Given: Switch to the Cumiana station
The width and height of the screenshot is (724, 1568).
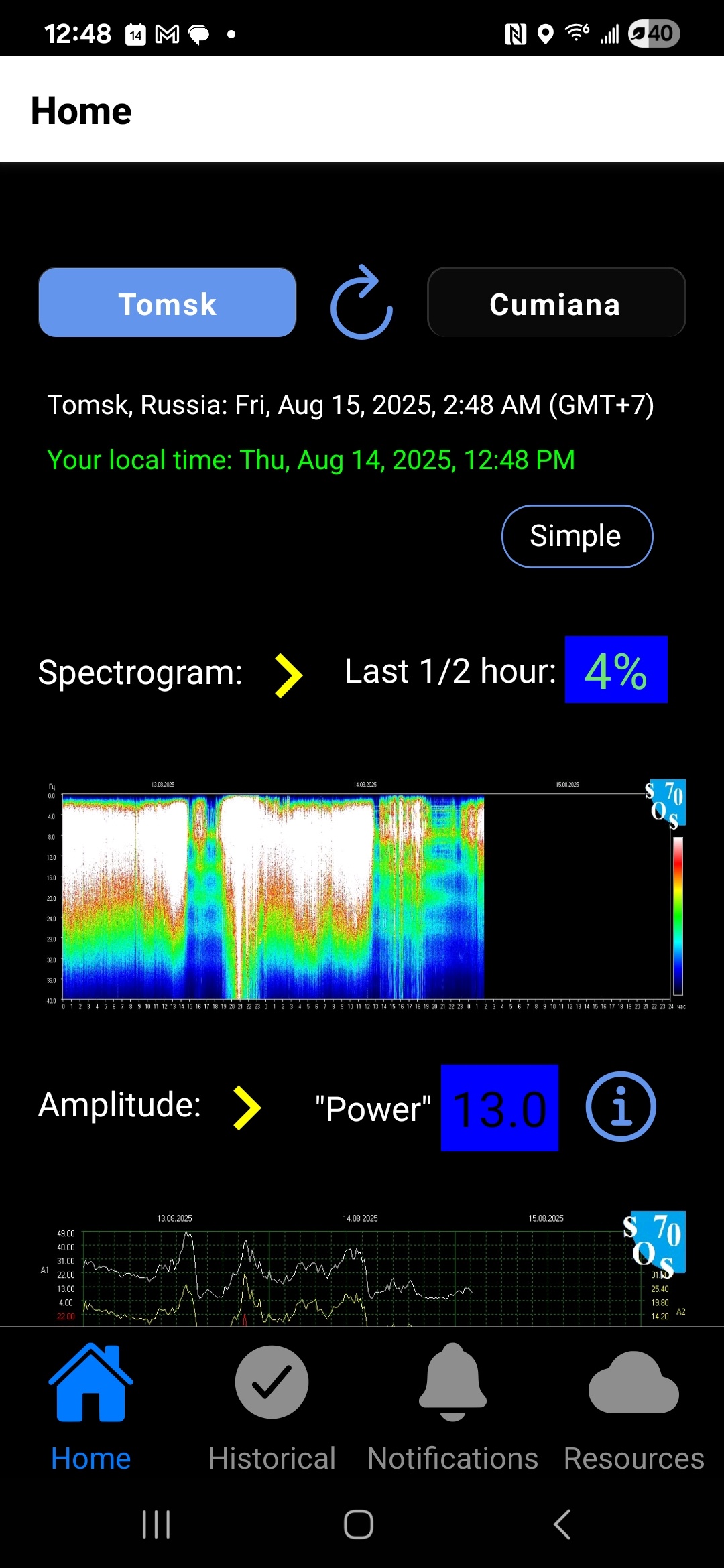Looking at the screenshot, I should click(x=556, y=303).
